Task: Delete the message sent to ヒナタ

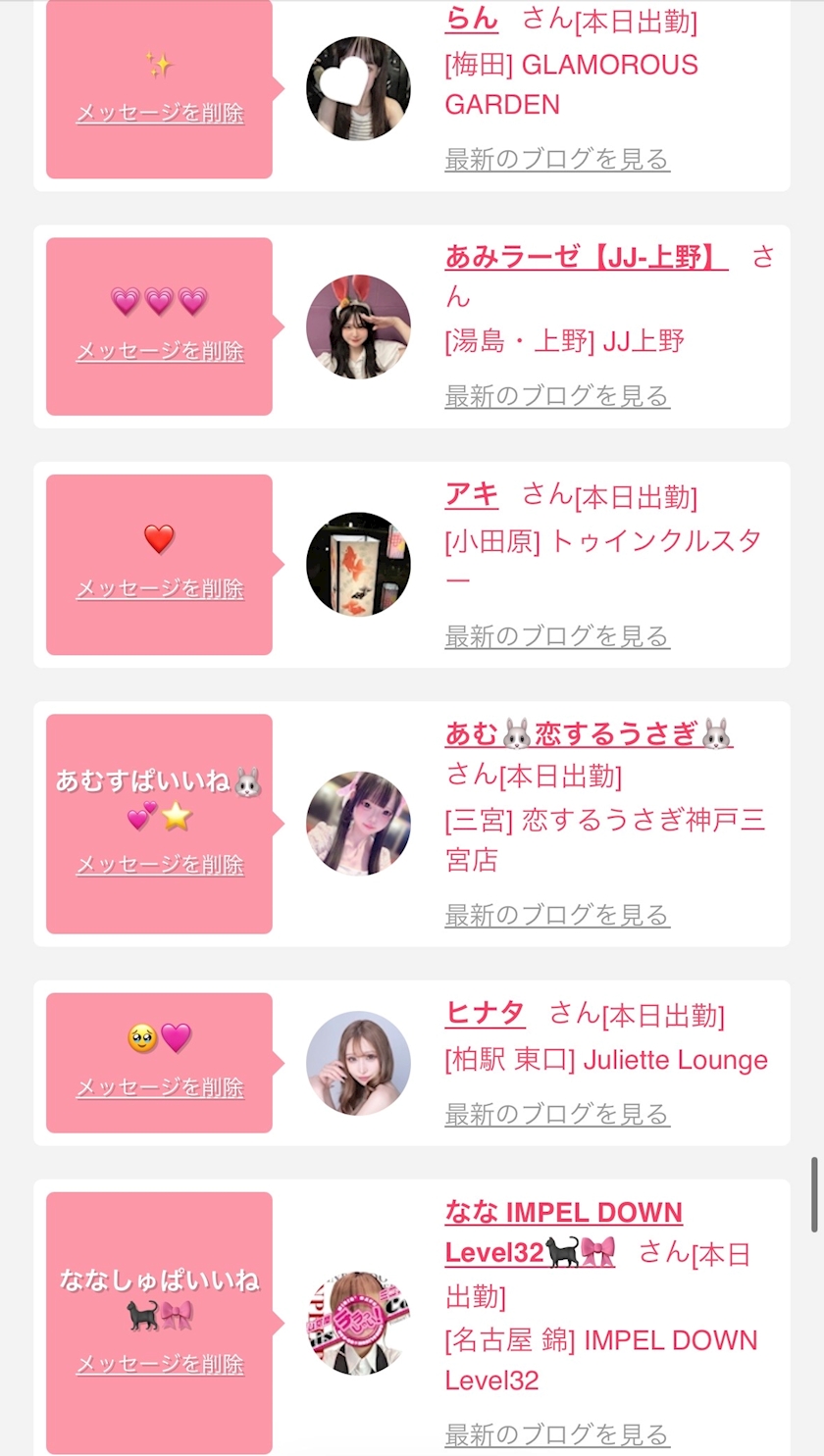Action: click(160, 1087)
